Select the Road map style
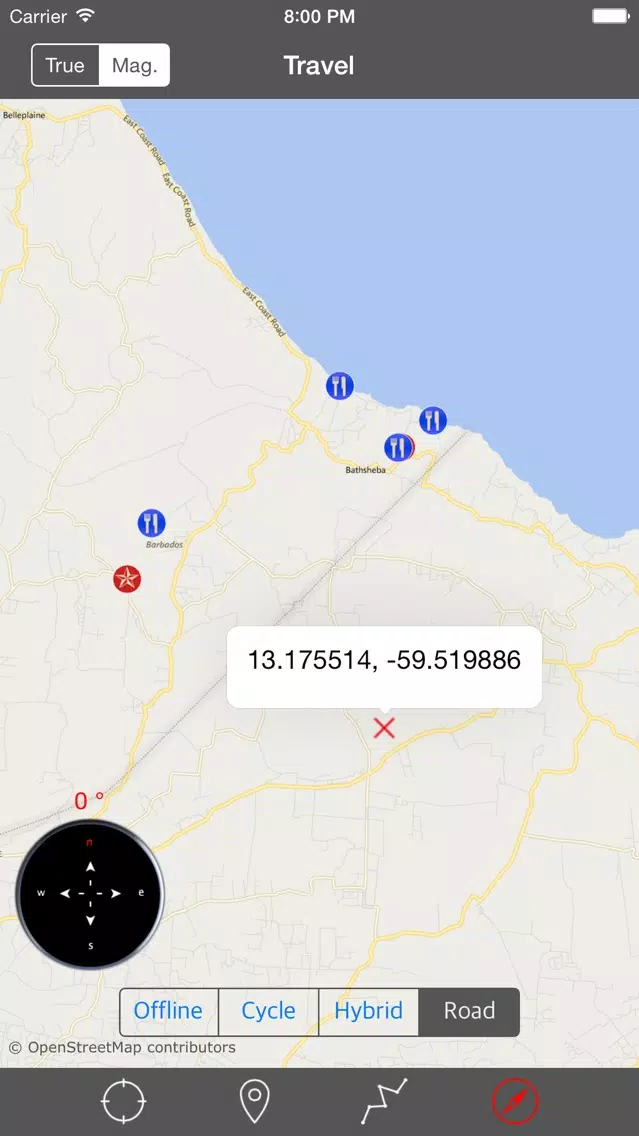Screen dimensions: 639x1136 [469, 1011]
